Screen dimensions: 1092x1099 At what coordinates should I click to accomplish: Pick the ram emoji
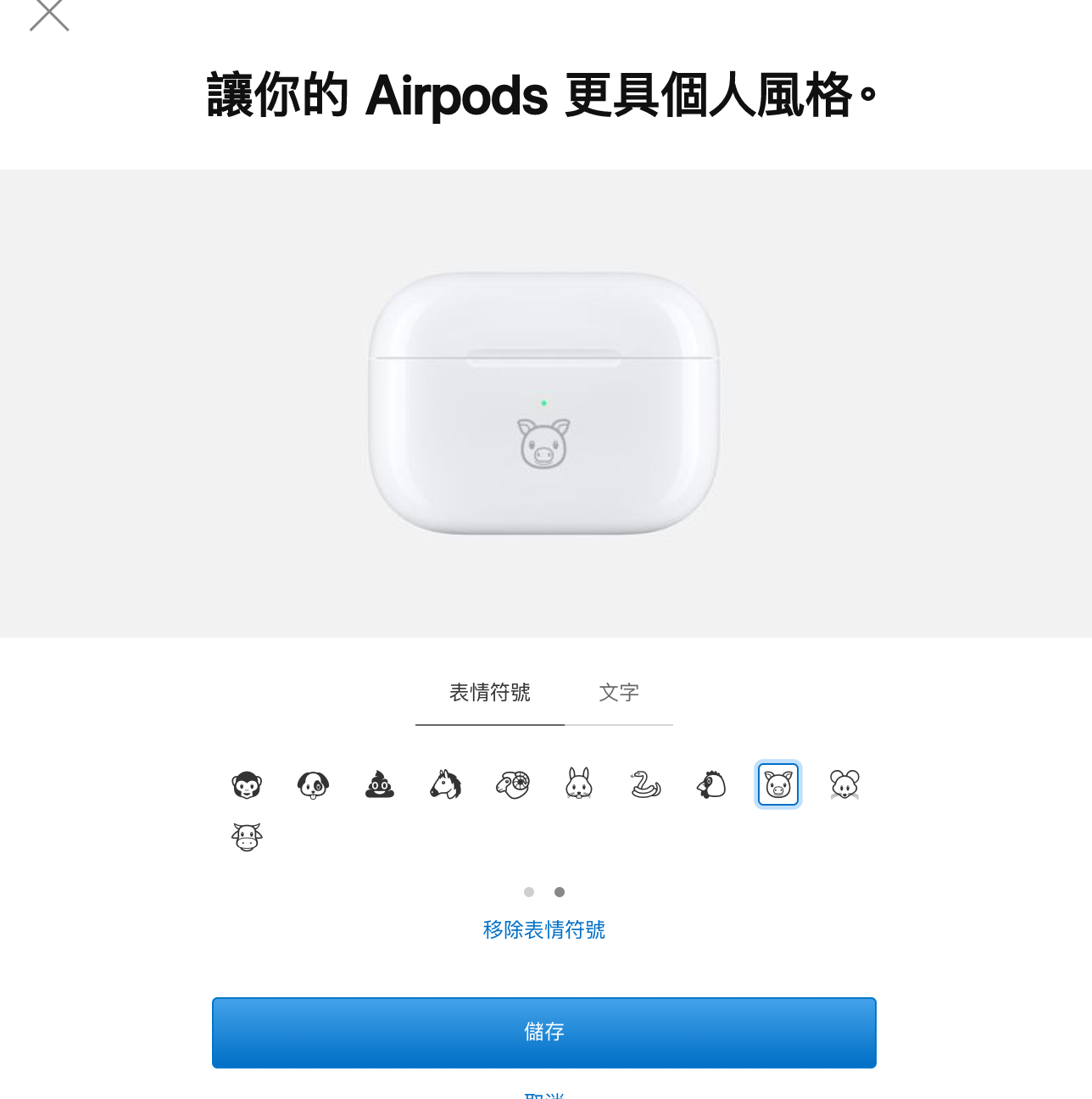tap(513, 784)
